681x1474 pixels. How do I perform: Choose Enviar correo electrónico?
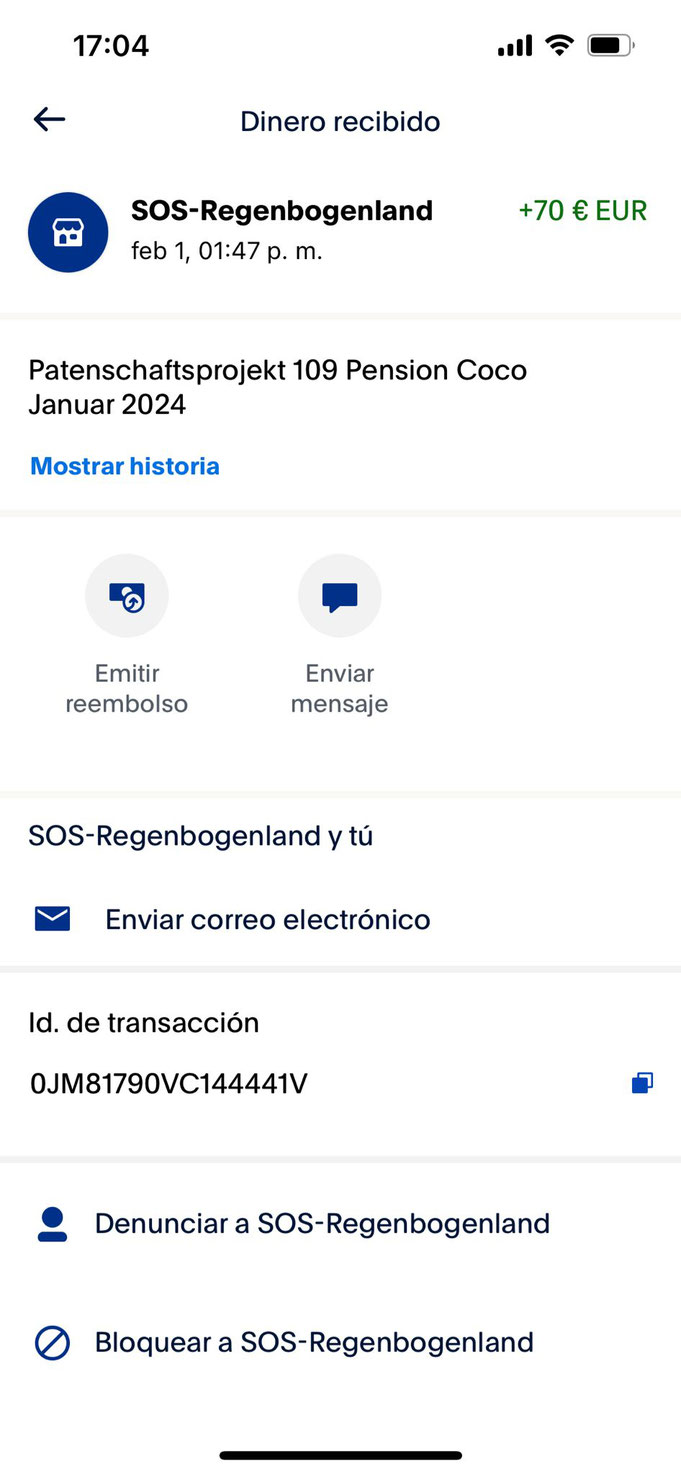[x=340, y=919]
